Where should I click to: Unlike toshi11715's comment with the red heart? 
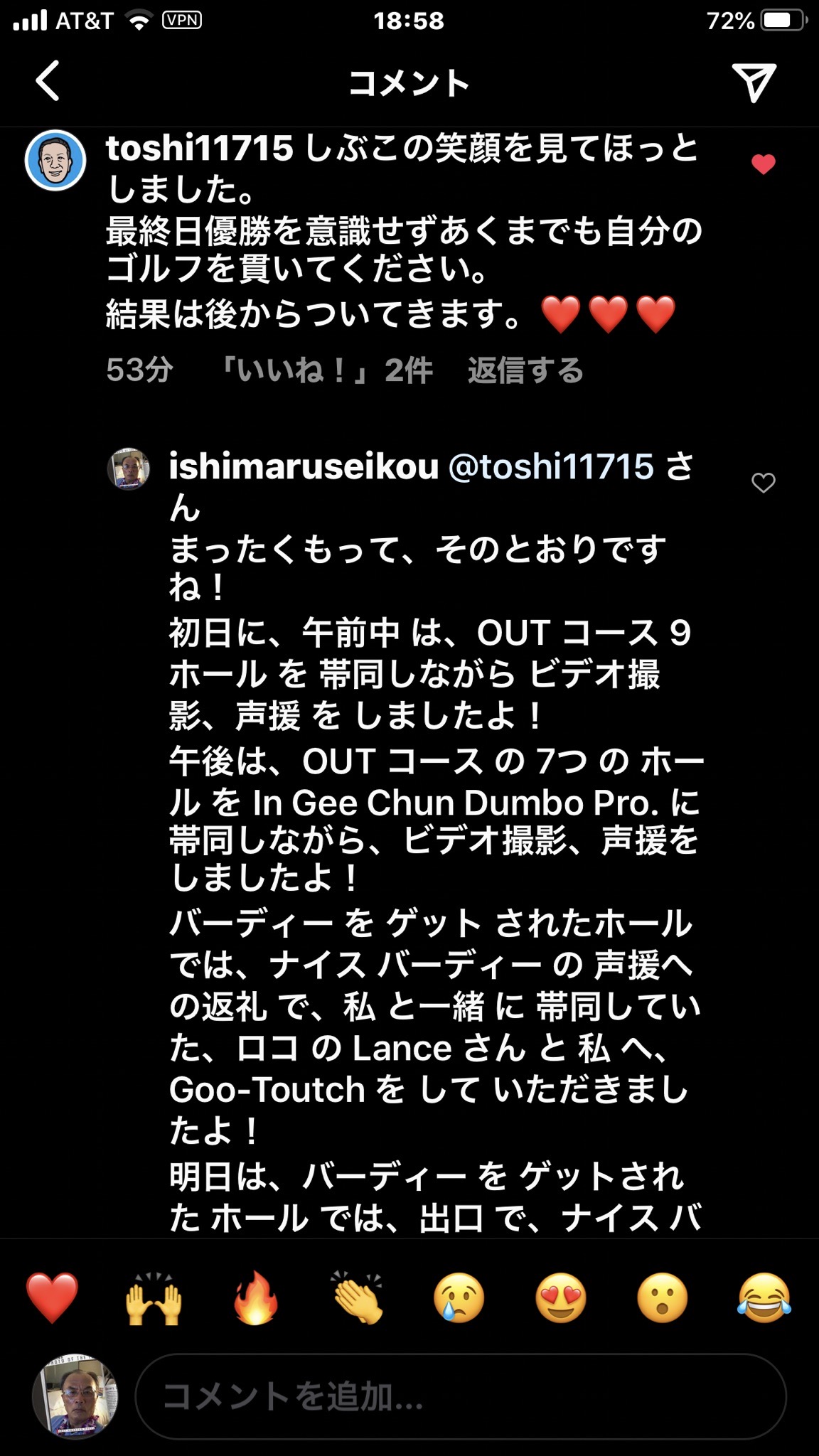coord(763,165)
